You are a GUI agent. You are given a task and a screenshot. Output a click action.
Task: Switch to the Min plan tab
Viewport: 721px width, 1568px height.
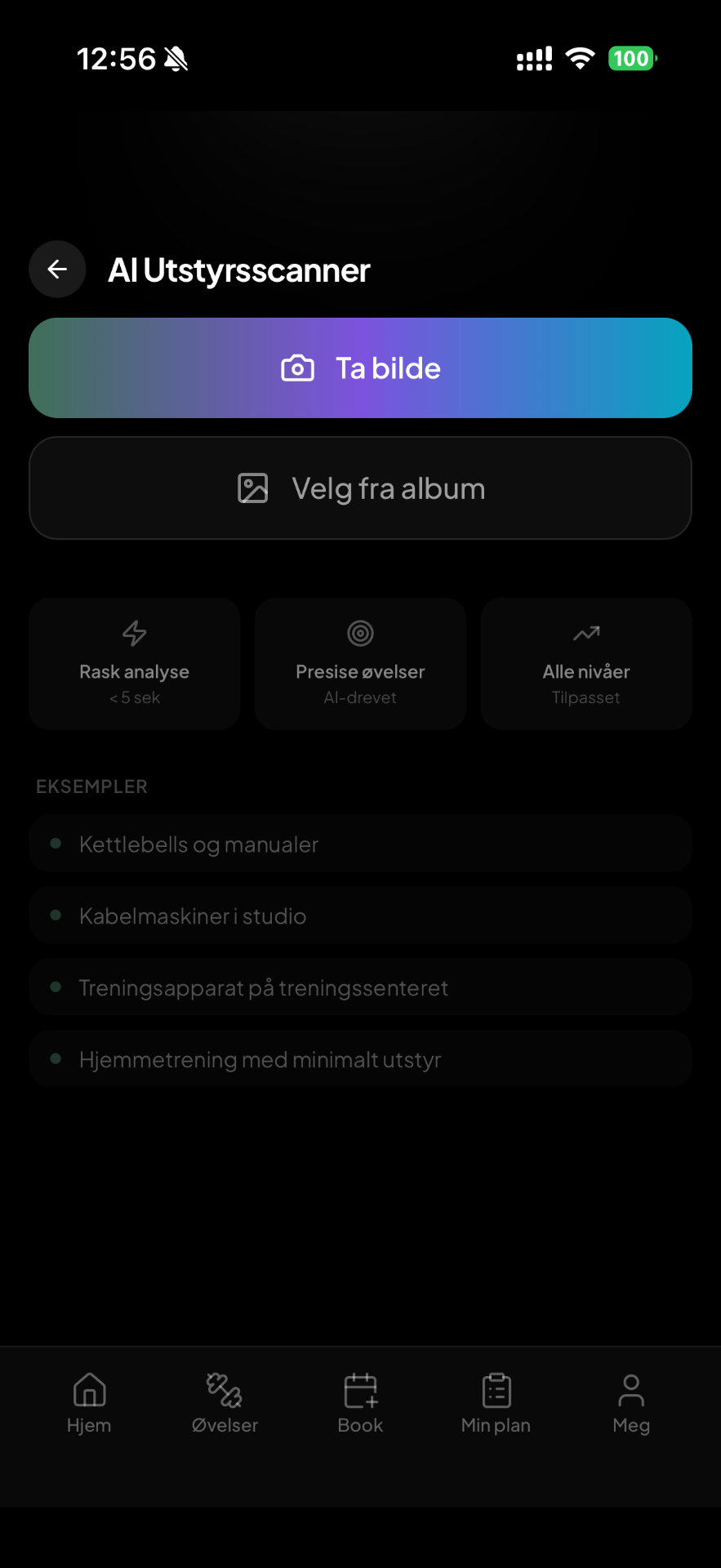496,1402
